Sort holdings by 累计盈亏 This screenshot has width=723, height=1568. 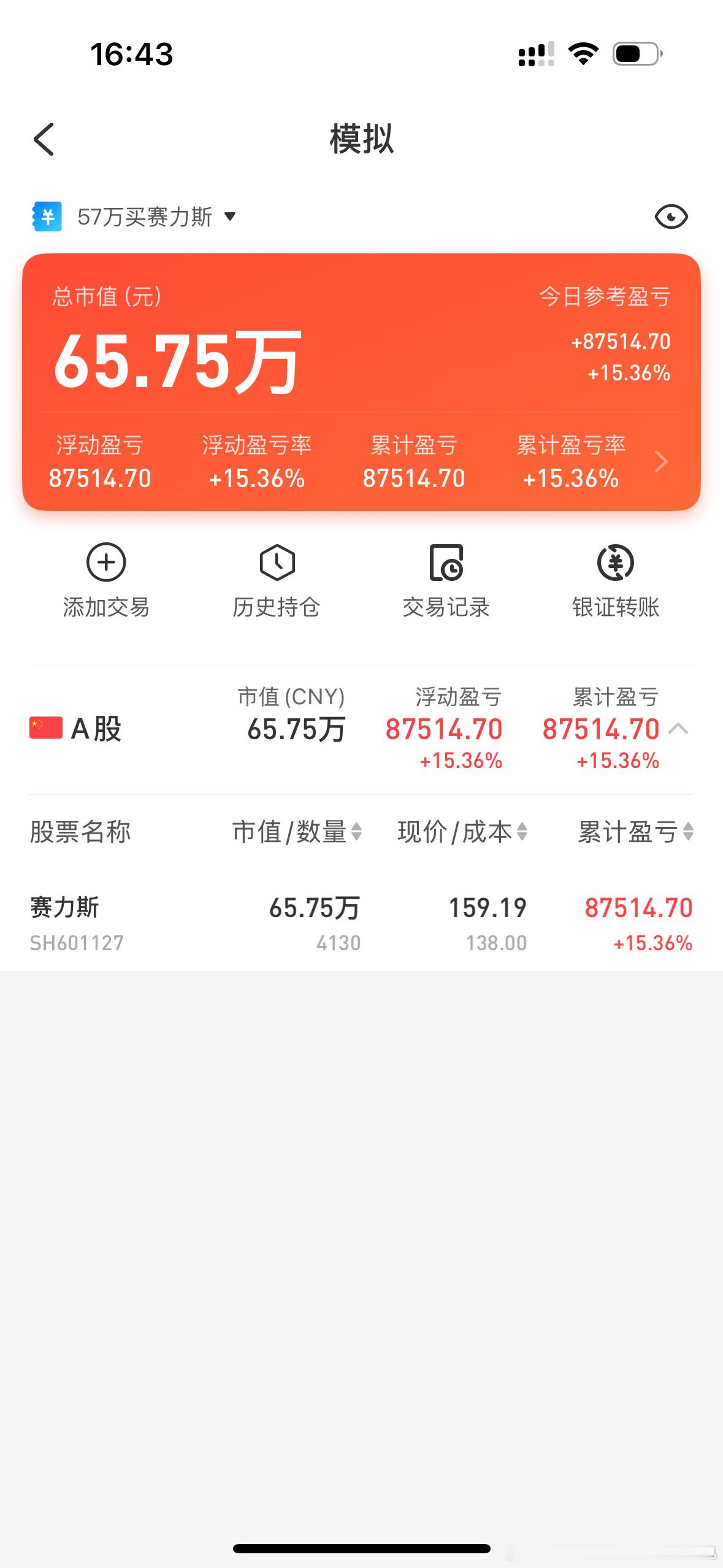tap(636, 832)
